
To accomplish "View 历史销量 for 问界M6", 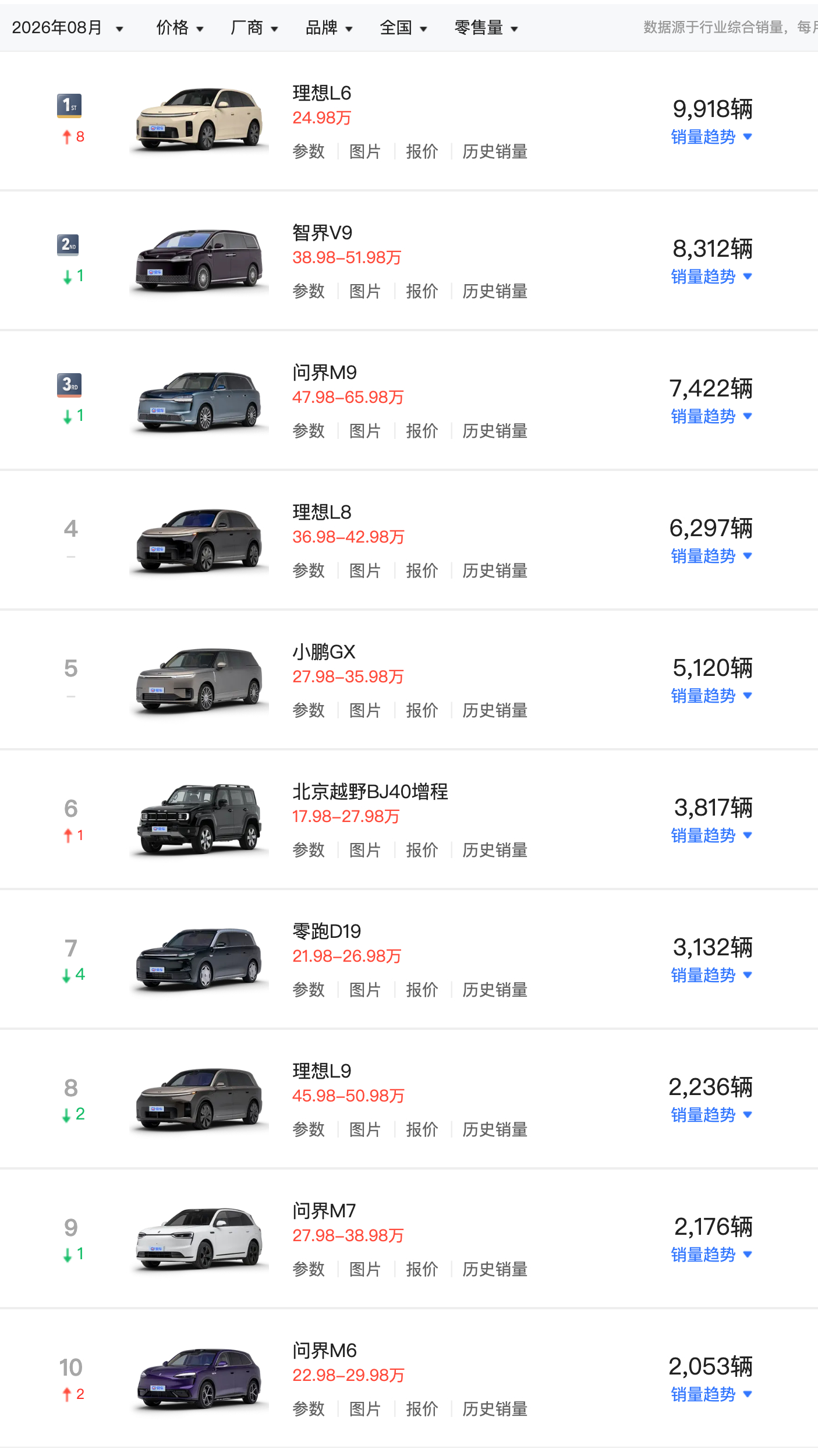I will pos(495,1409).
